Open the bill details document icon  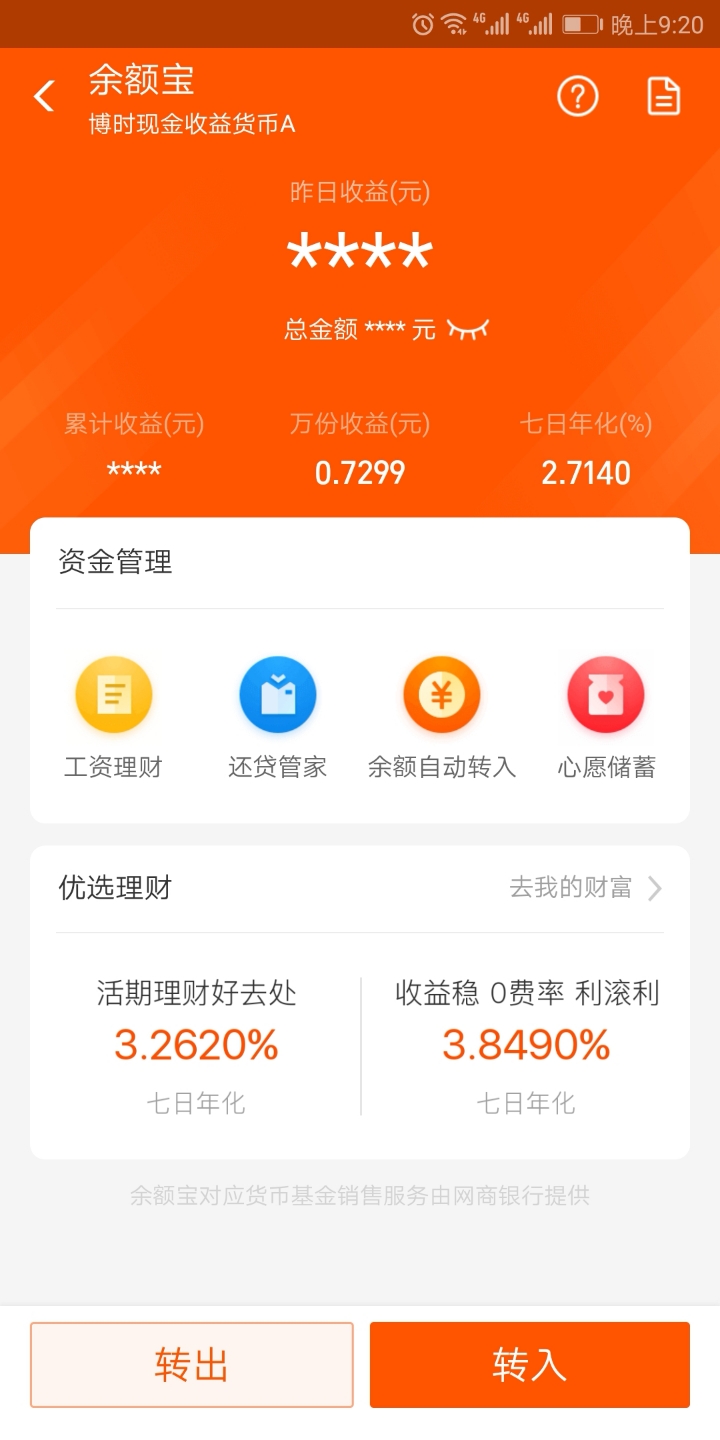(x=663, y=97)
